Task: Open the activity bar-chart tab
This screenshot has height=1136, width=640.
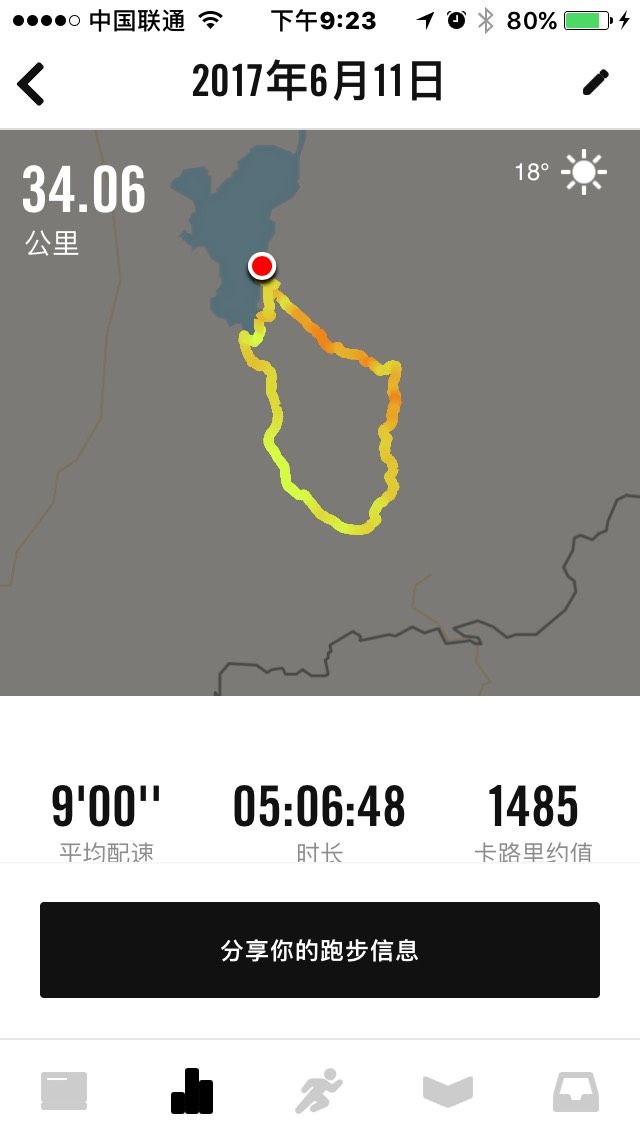Action: (x=192, y=1090)
